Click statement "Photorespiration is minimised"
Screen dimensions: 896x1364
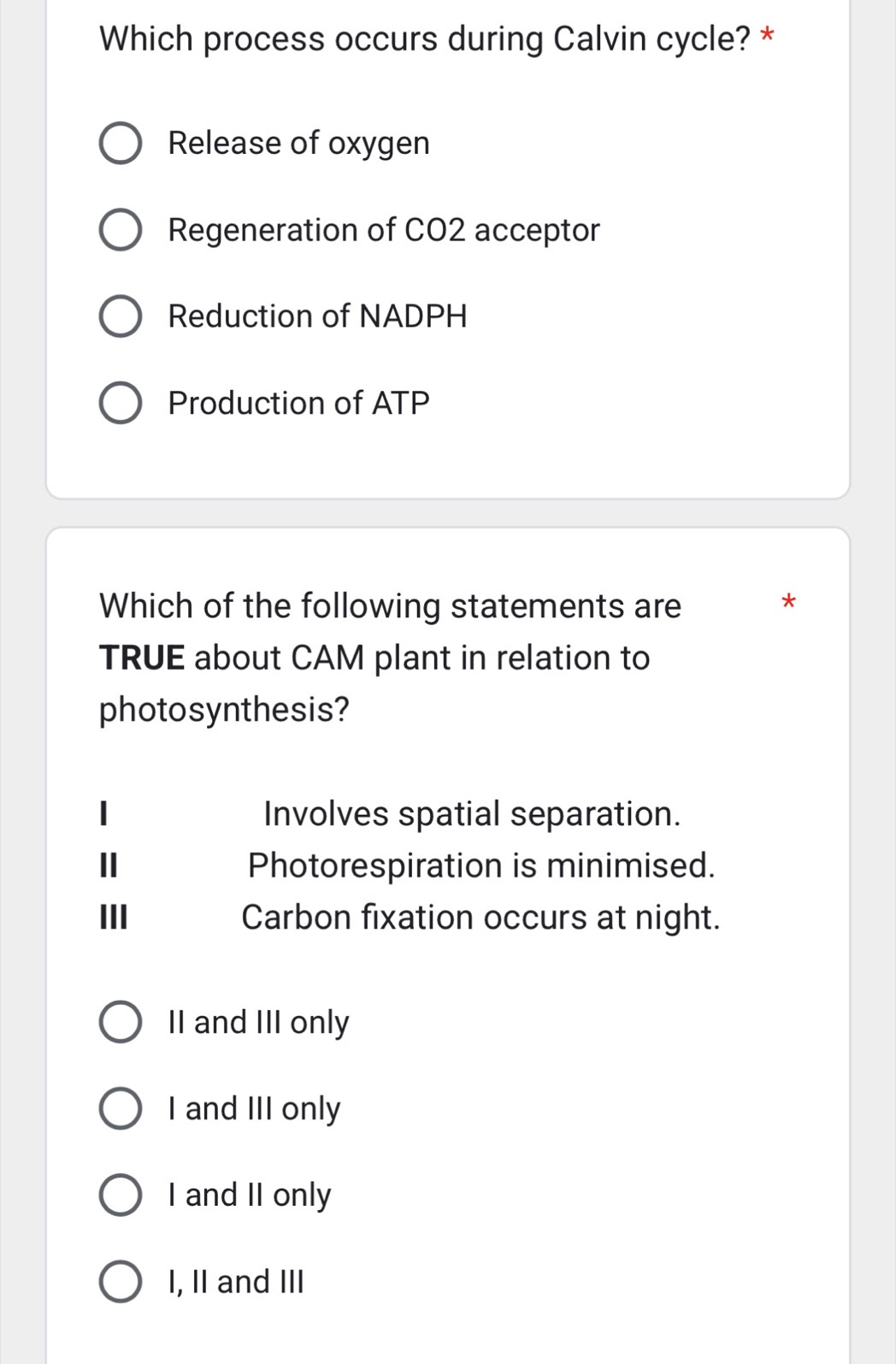click(481, 866)
